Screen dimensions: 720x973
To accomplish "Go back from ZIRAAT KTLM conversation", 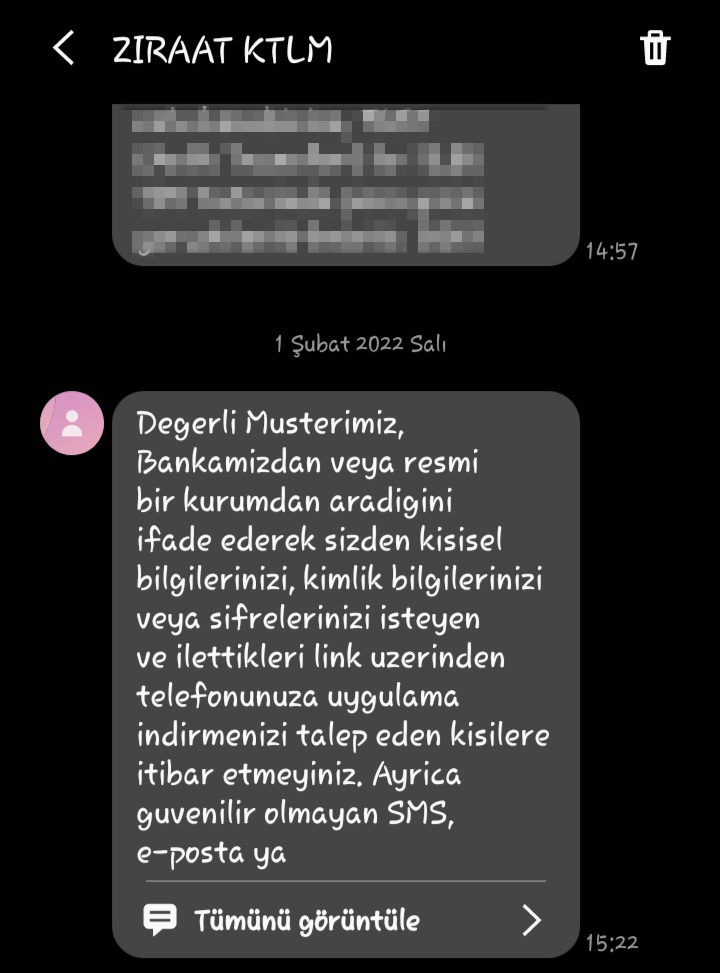I will 63,48.
